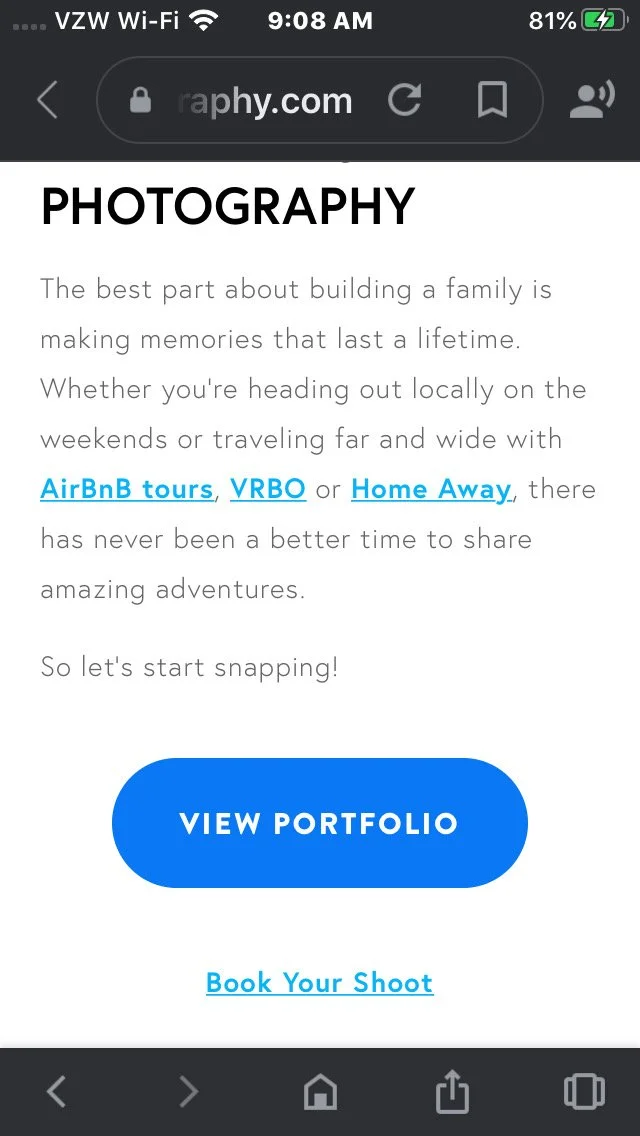Reload the current page

click(404, 100)
